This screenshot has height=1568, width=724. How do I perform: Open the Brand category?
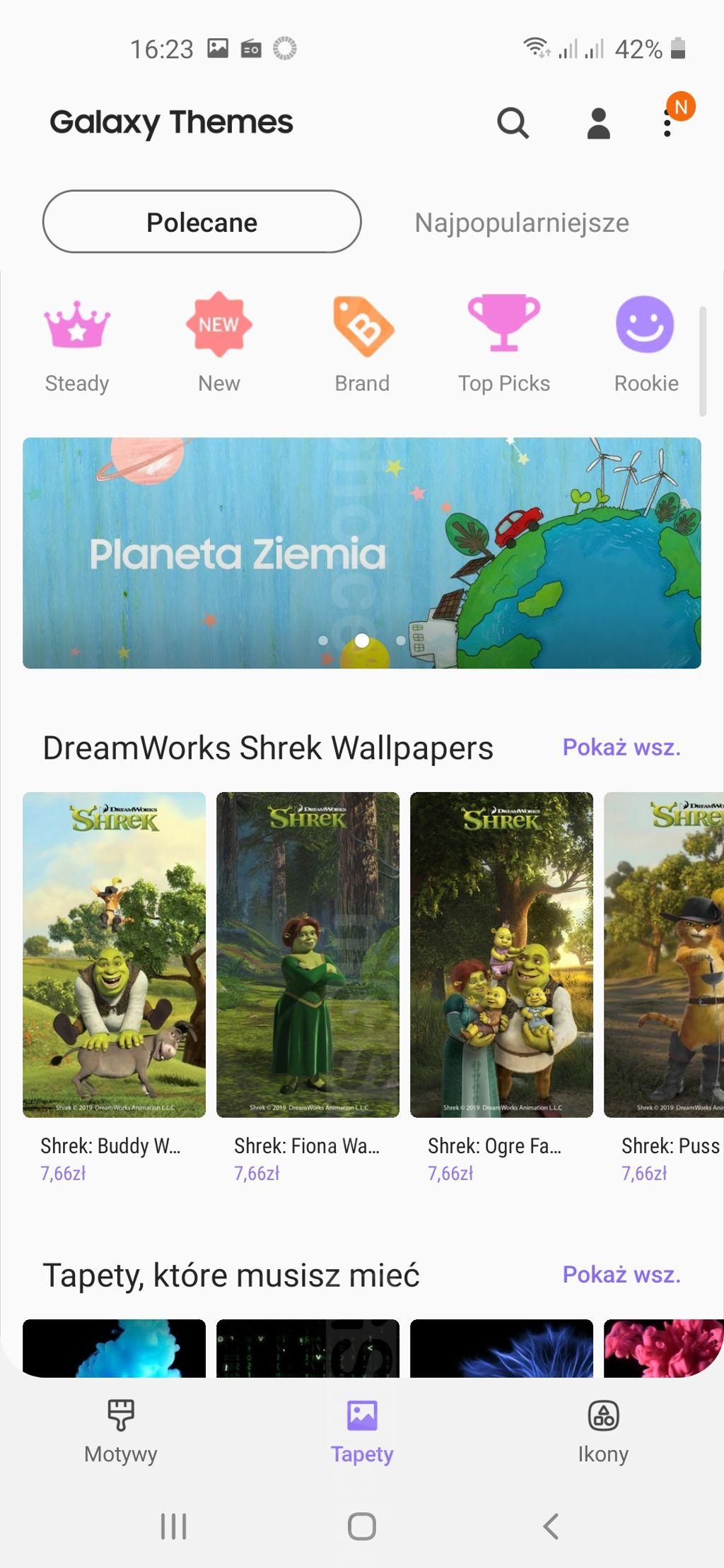tap(362, 343)
